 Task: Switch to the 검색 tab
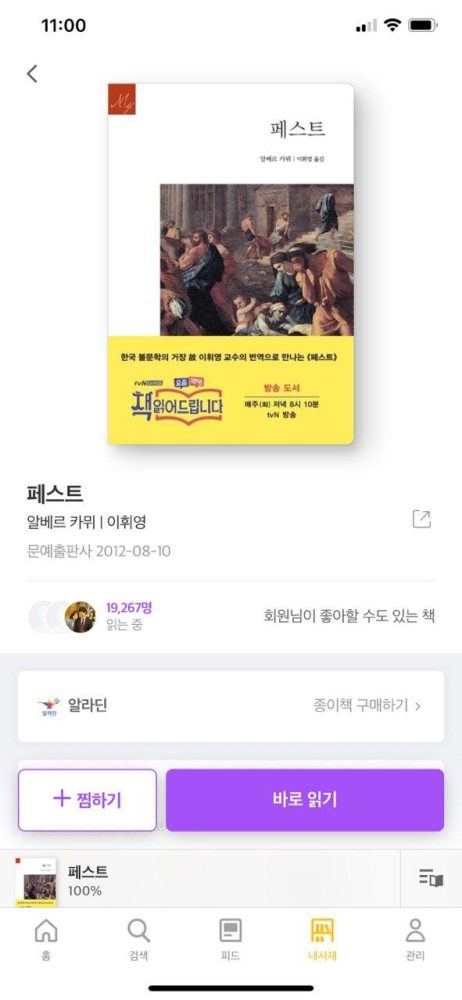tap(138, 939)
